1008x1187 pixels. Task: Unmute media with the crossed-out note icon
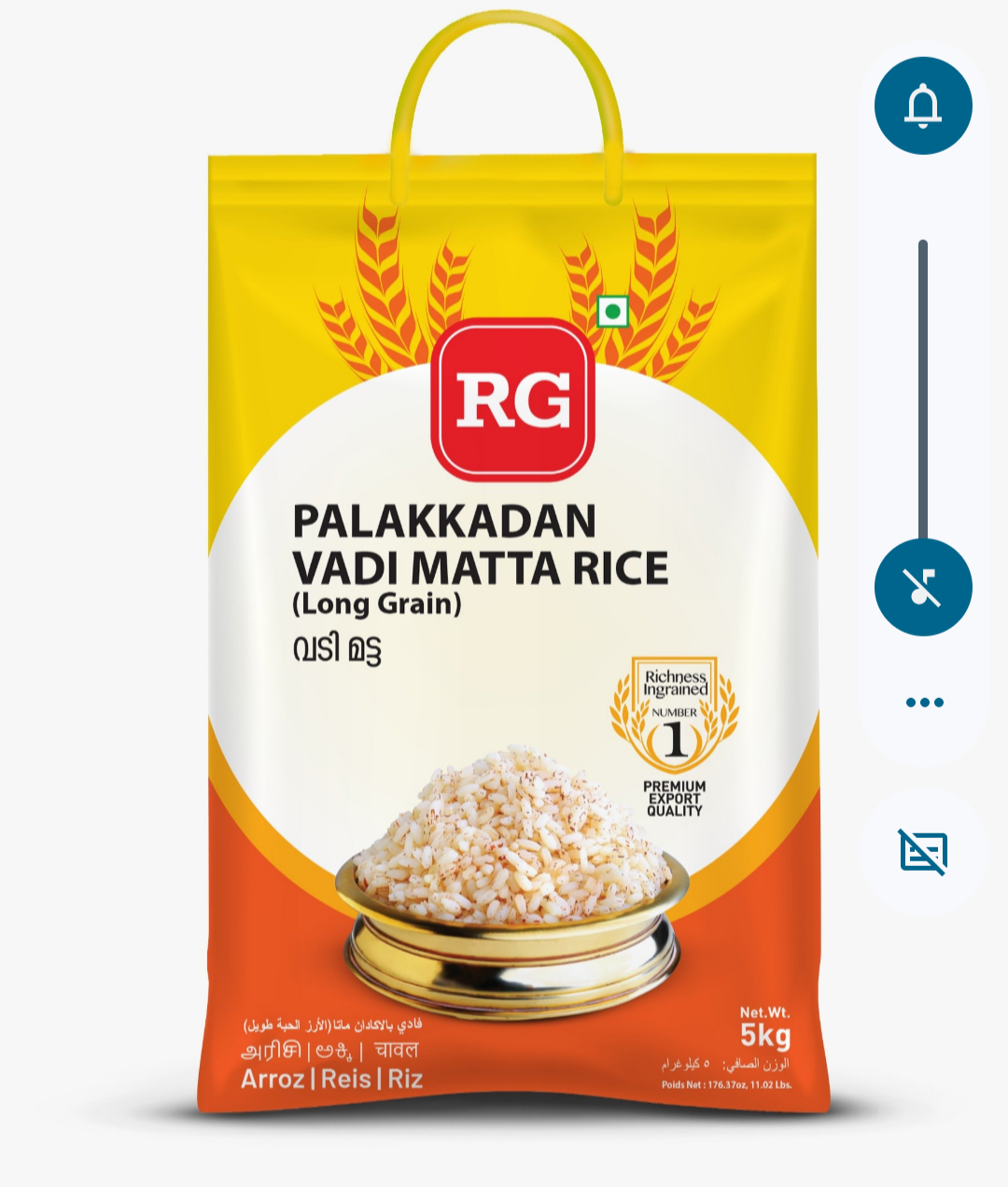click(x=923, y=587)
